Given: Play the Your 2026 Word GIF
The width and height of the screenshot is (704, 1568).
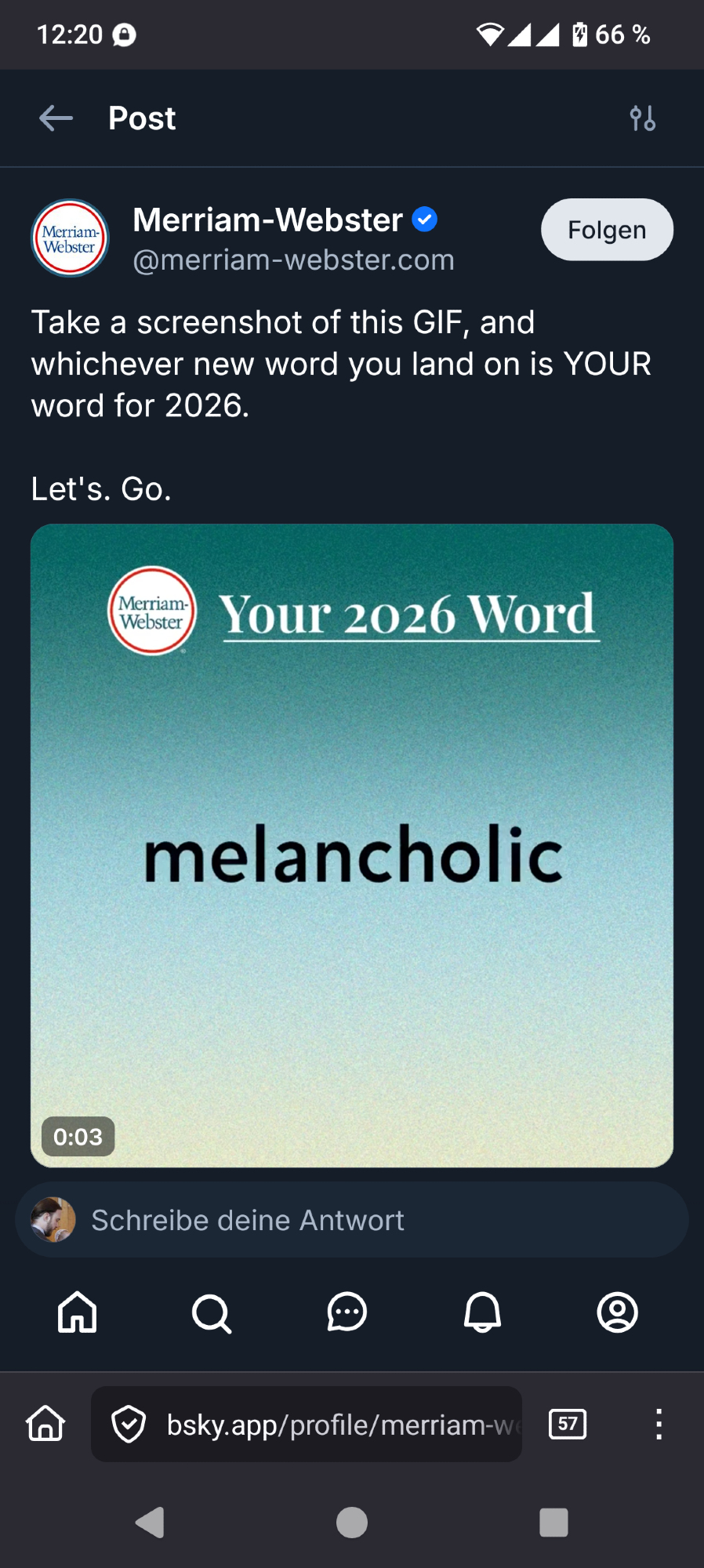Looking at the screenshot, I should click(x=352, y=845).
